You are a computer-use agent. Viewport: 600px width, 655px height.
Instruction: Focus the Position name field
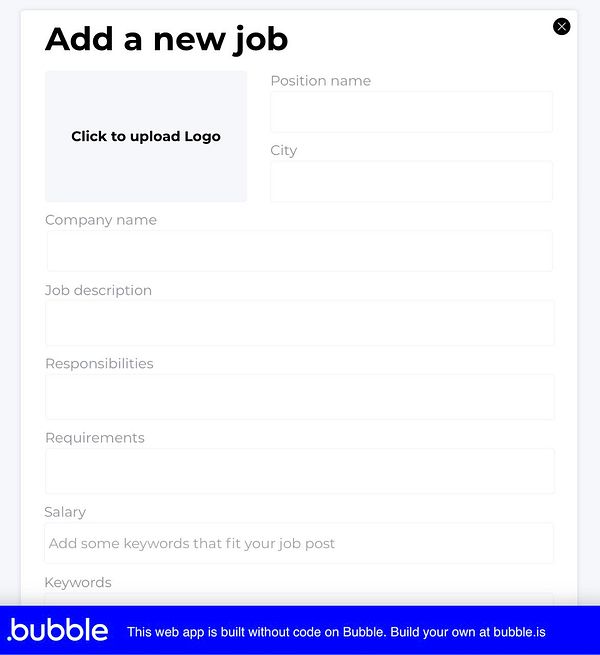point(411,112)
